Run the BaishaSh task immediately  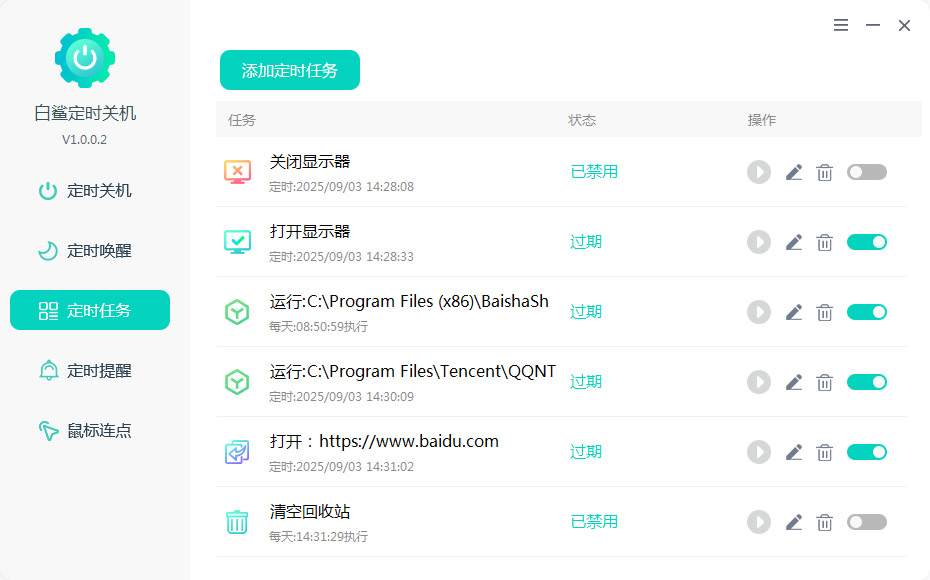click(759, 312)
